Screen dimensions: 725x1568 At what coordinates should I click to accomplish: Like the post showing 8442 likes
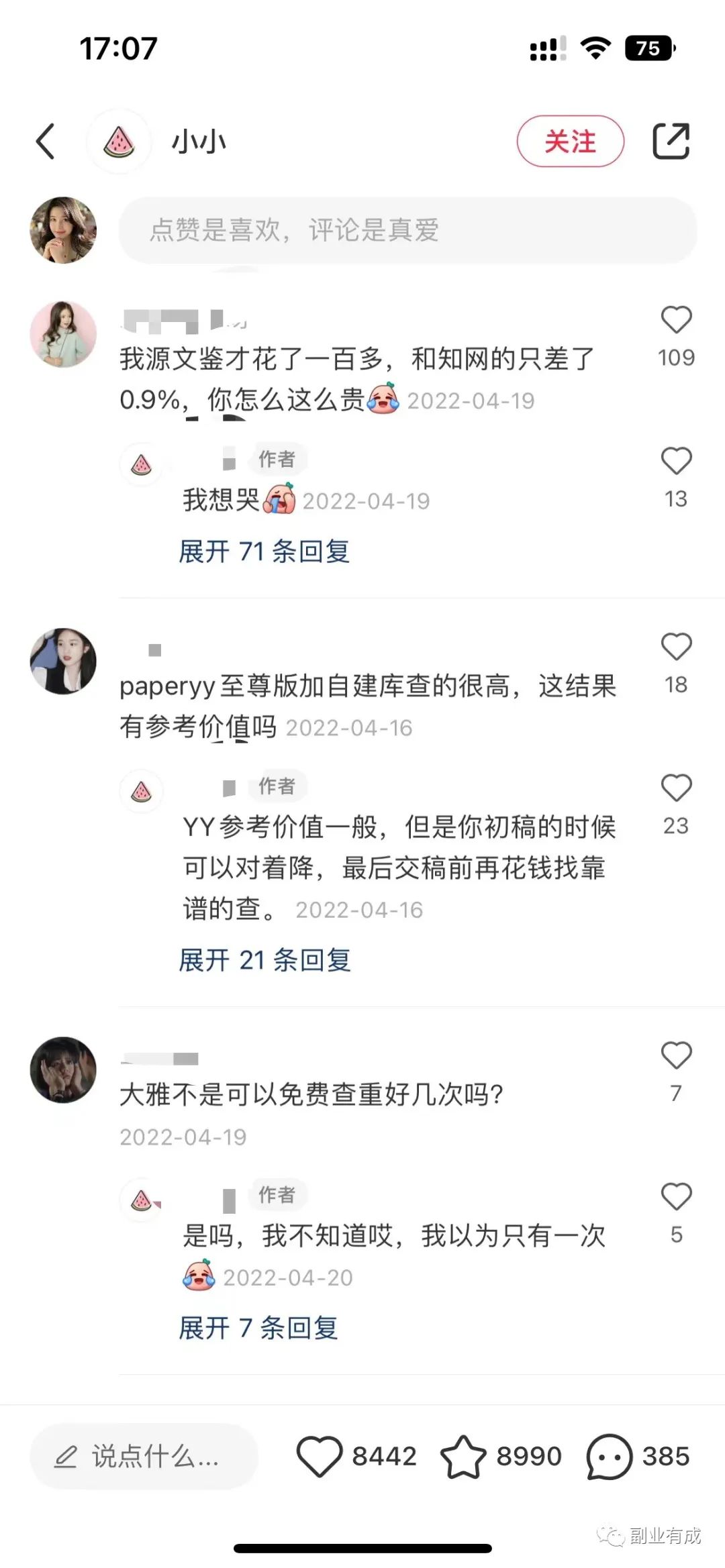[320, 1457]
